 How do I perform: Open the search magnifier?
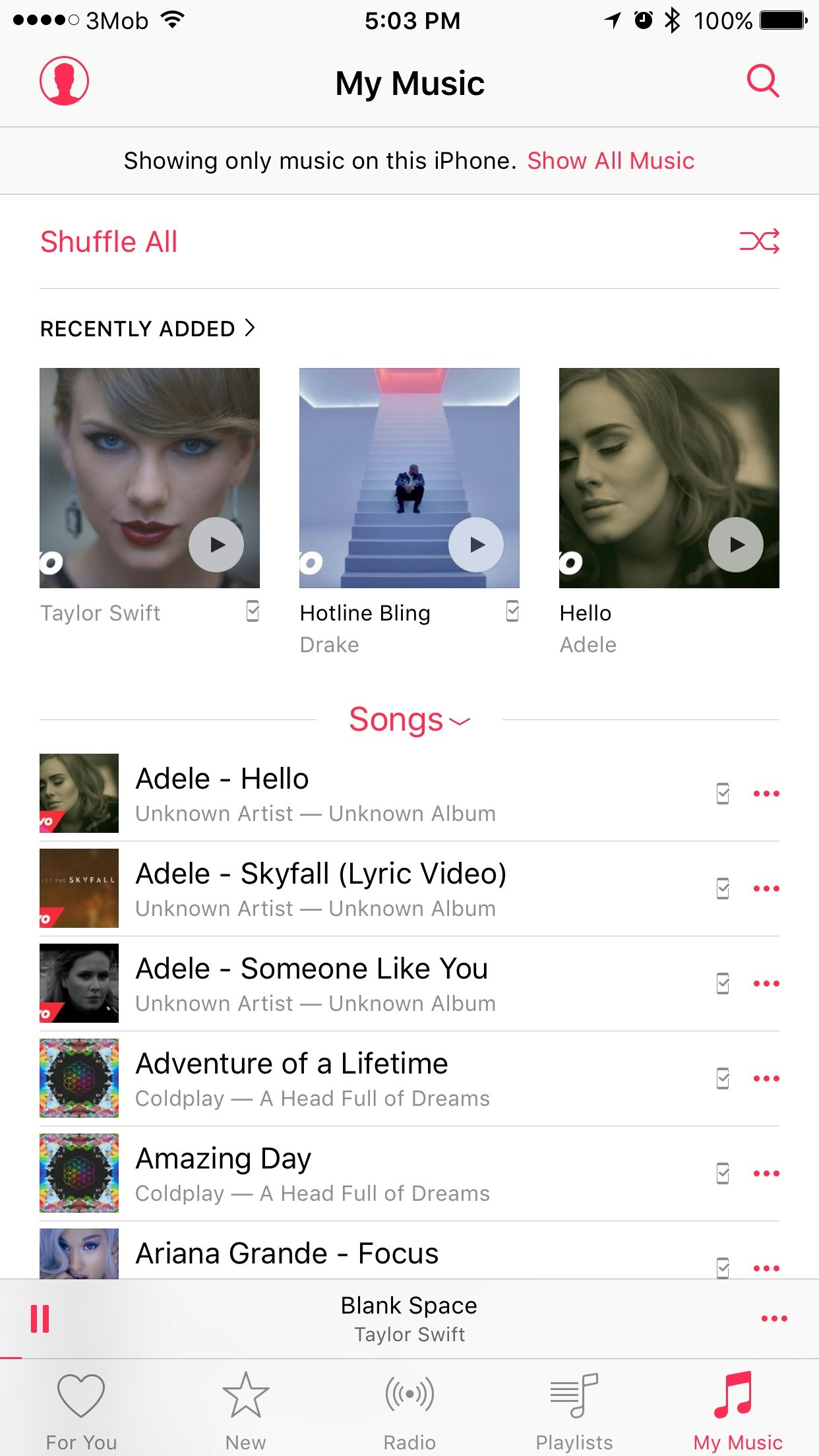click(x=762, y=81)
